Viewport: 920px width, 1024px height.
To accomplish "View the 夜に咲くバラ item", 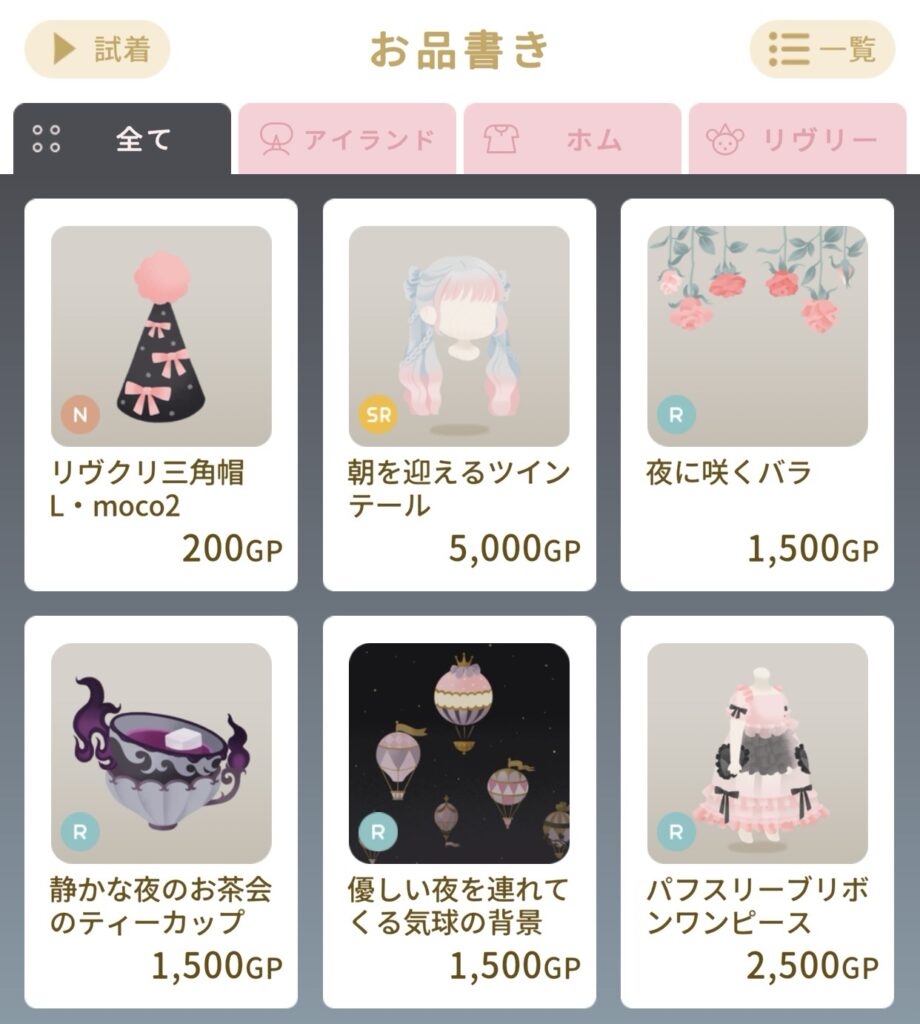I will tap(757, 394).
